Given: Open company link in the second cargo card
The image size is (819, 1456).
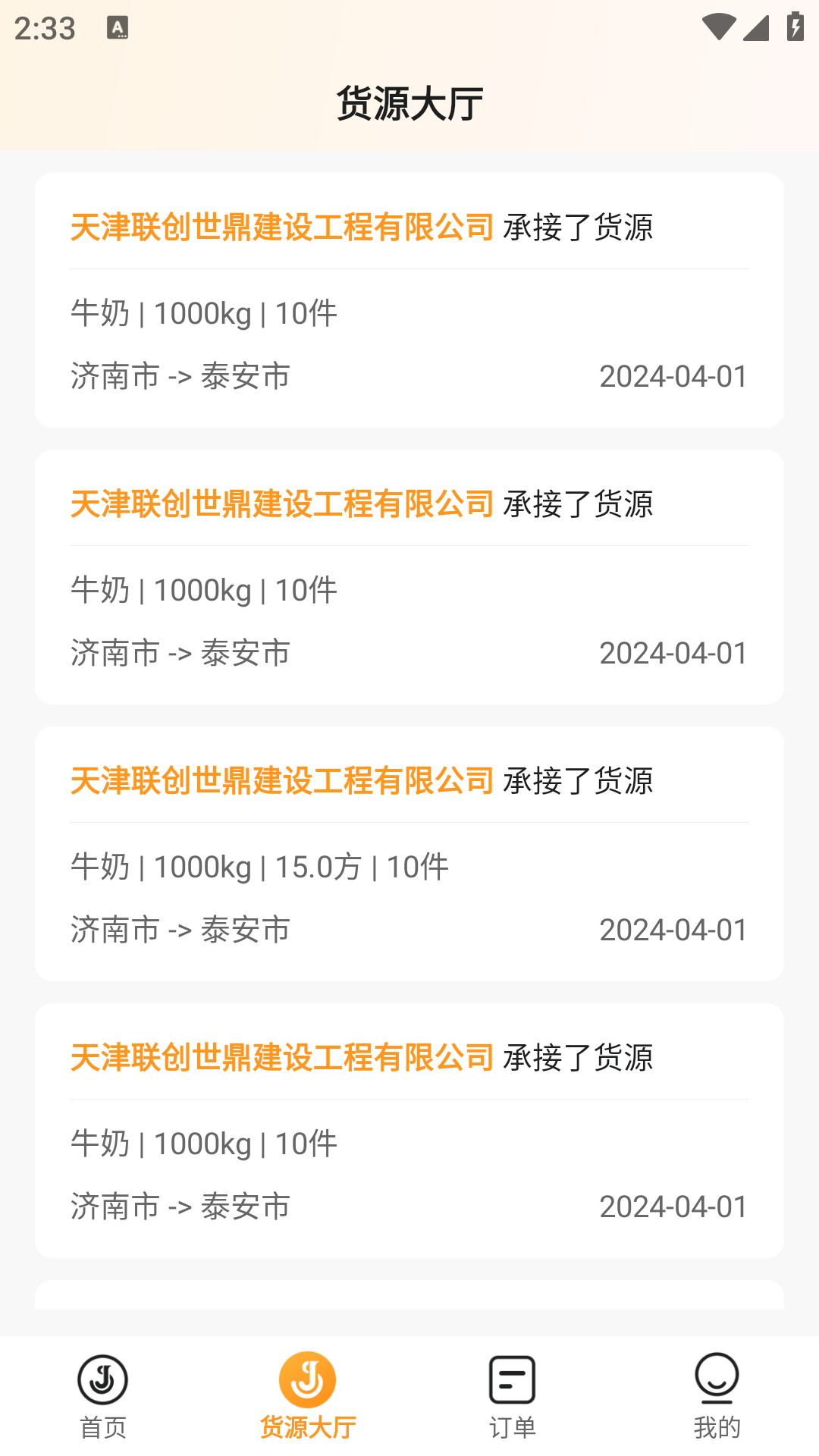Looking at the screenshot, I should point(282,503).
